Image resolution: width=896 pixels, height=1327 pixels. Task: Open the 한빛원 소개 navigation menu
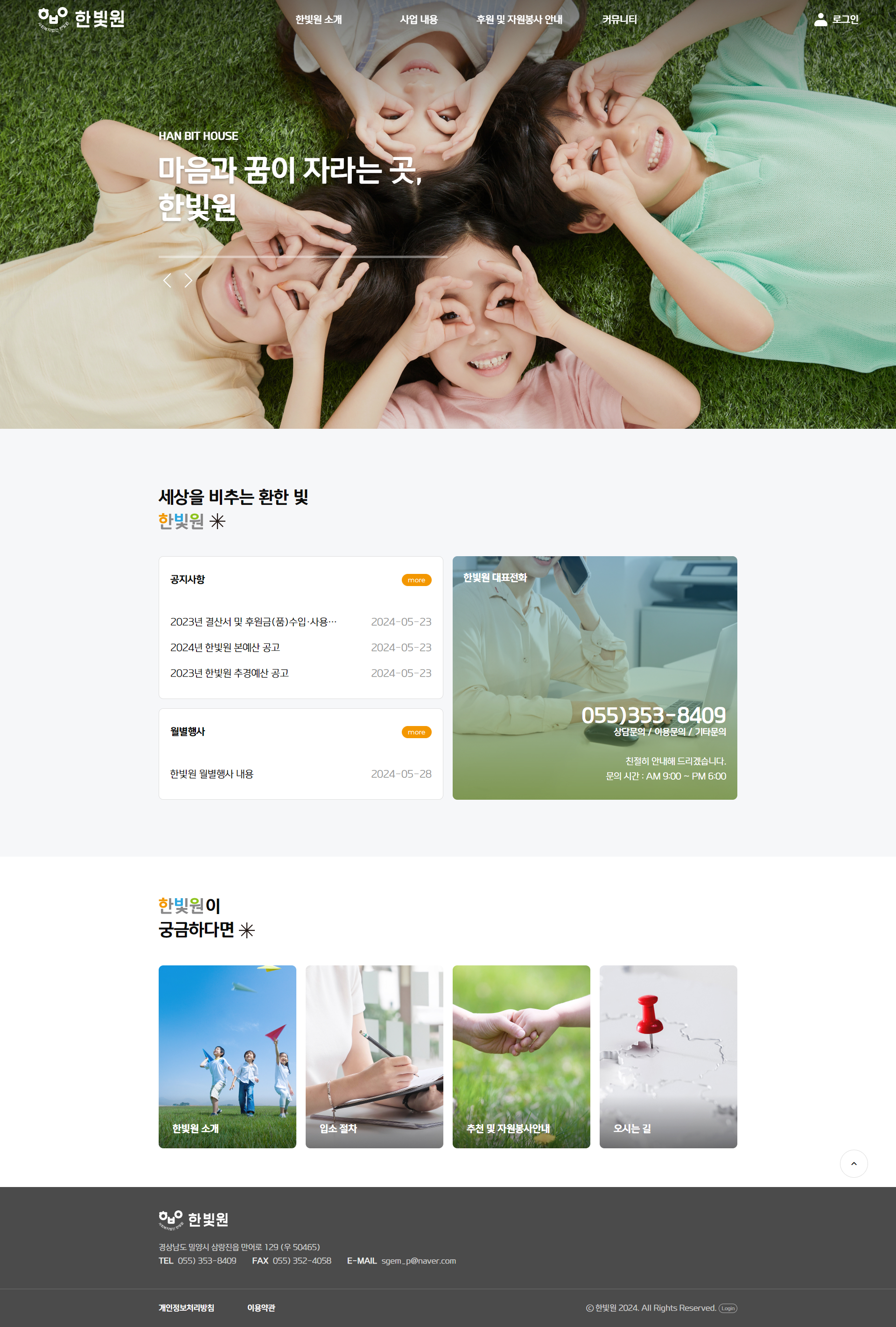click(318, 20)
